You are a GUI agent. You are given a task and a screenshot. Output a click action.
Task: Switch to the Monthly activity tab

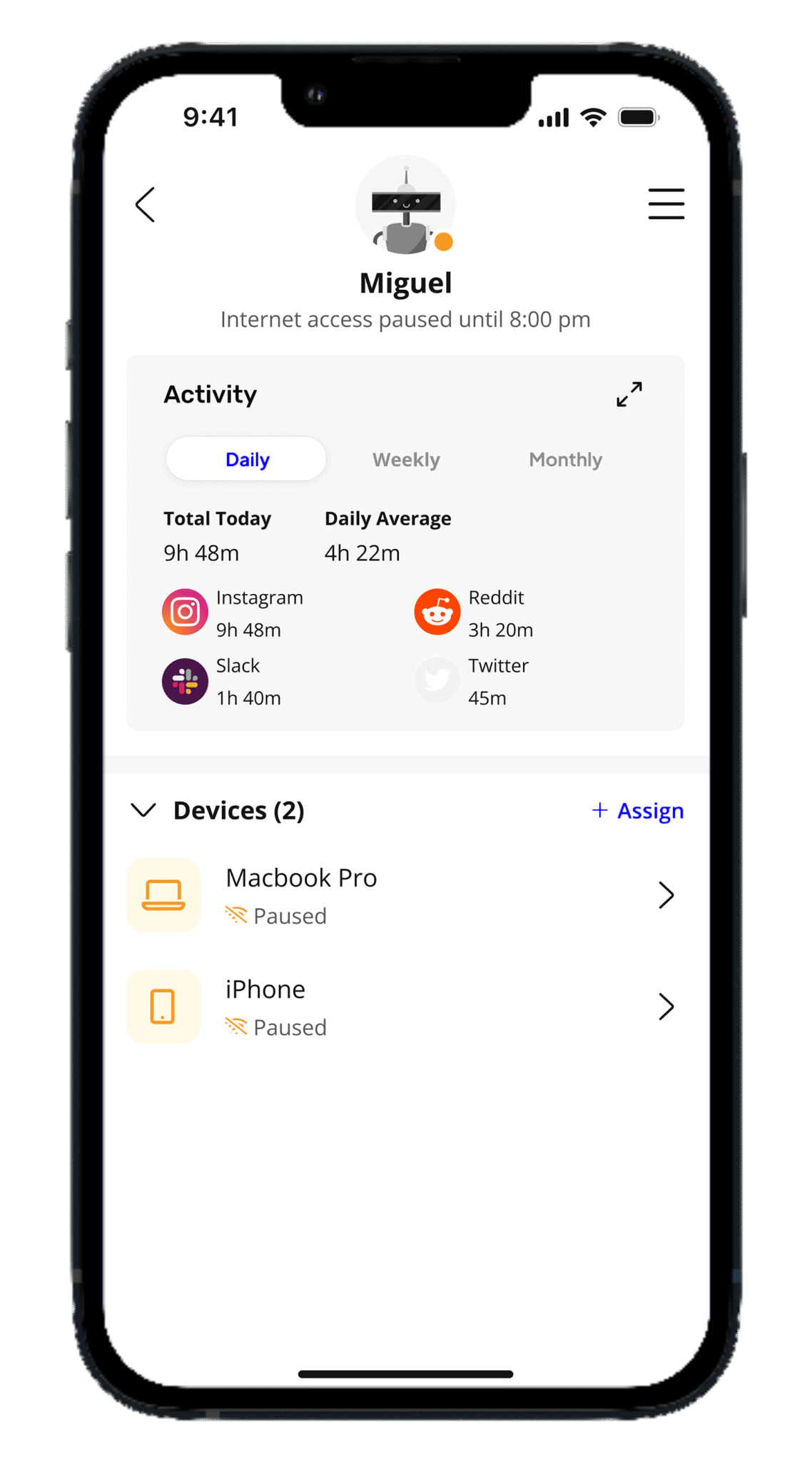(565, 459)
